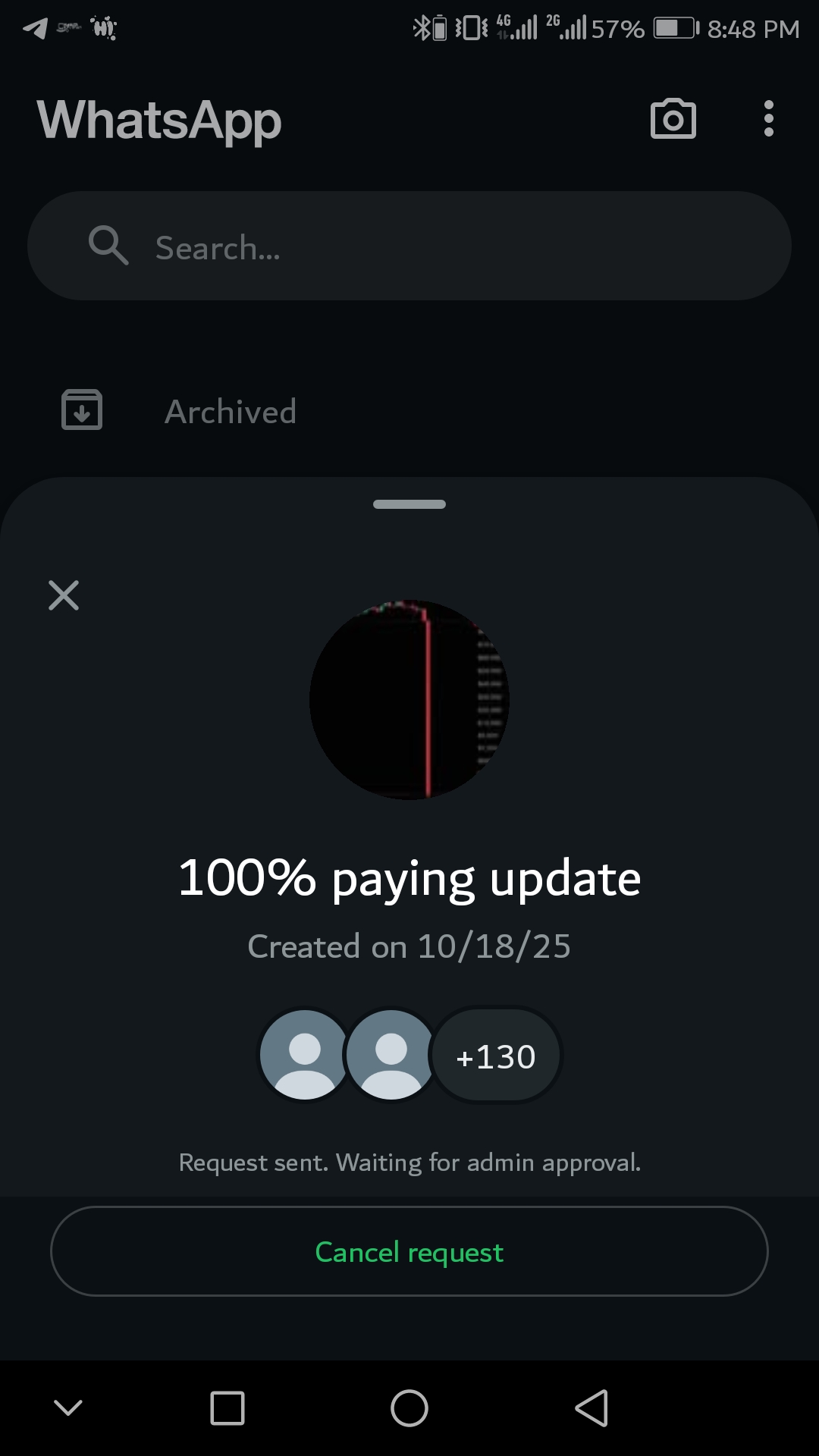
Task: Open the three-dot overflow menu
Action: pos(768,119)
